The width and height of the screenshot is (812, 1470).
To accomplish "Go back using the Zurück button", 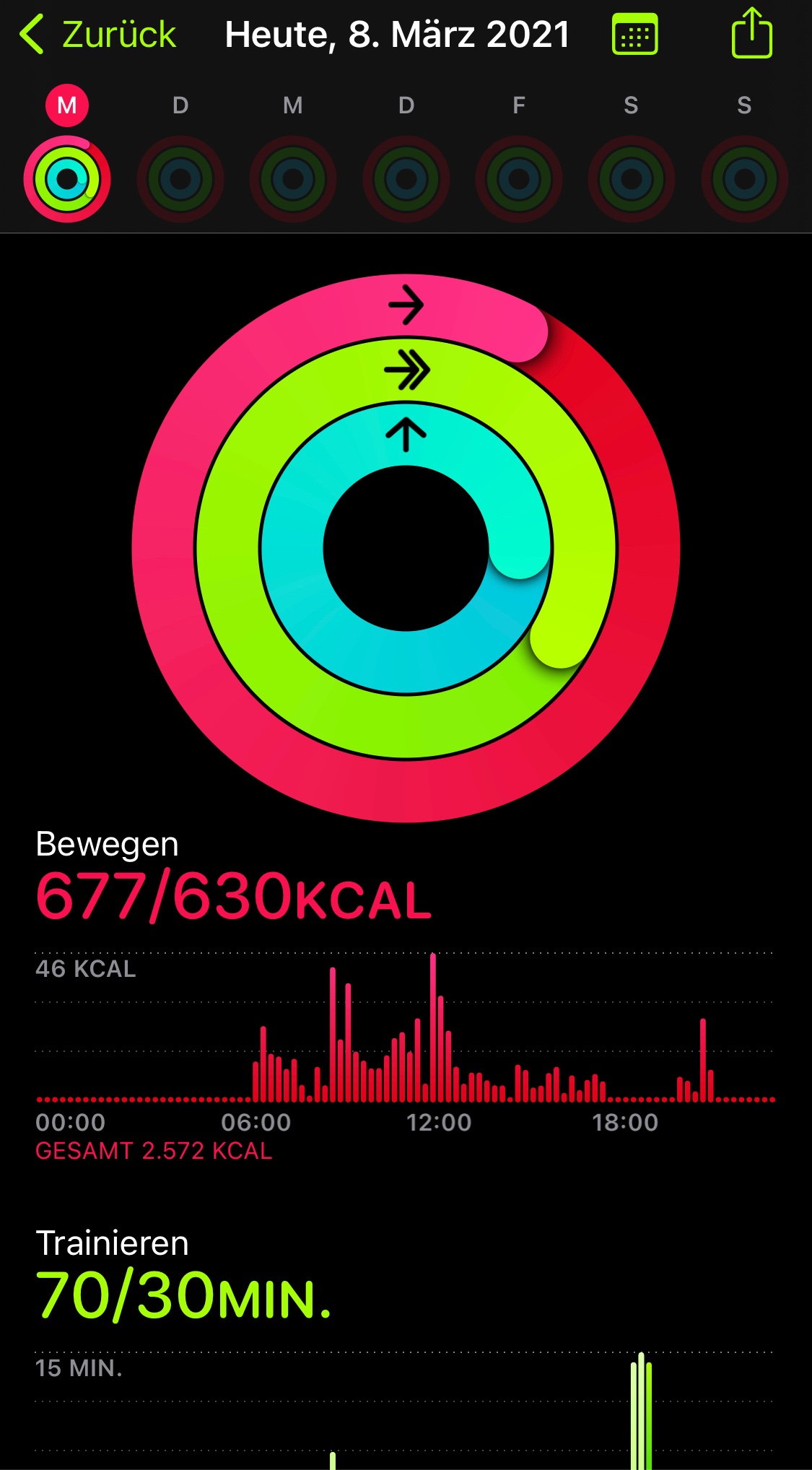I will 99,34.
